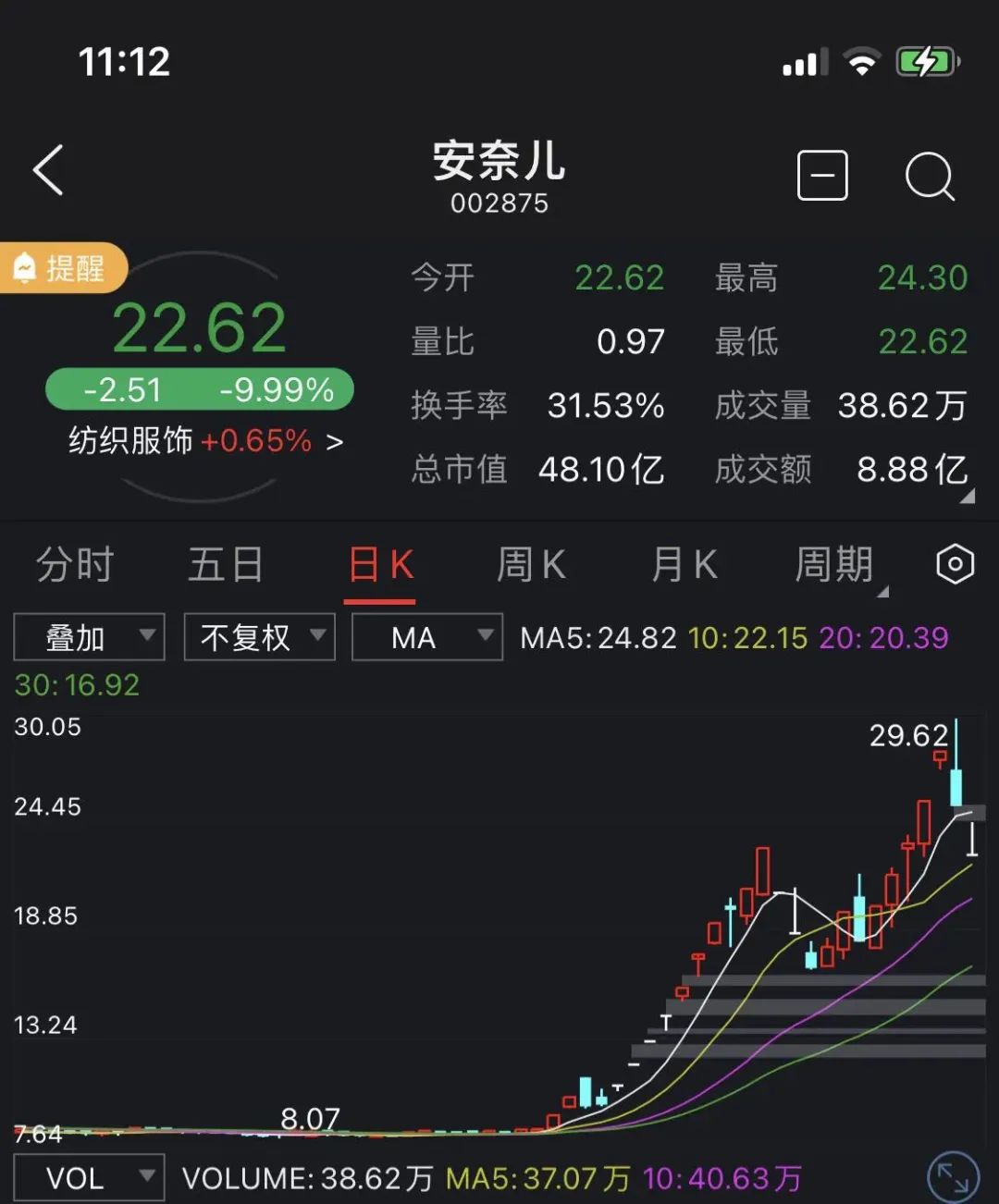
Task: Expand the VOL indicator dropdown
Action: 89,1178
